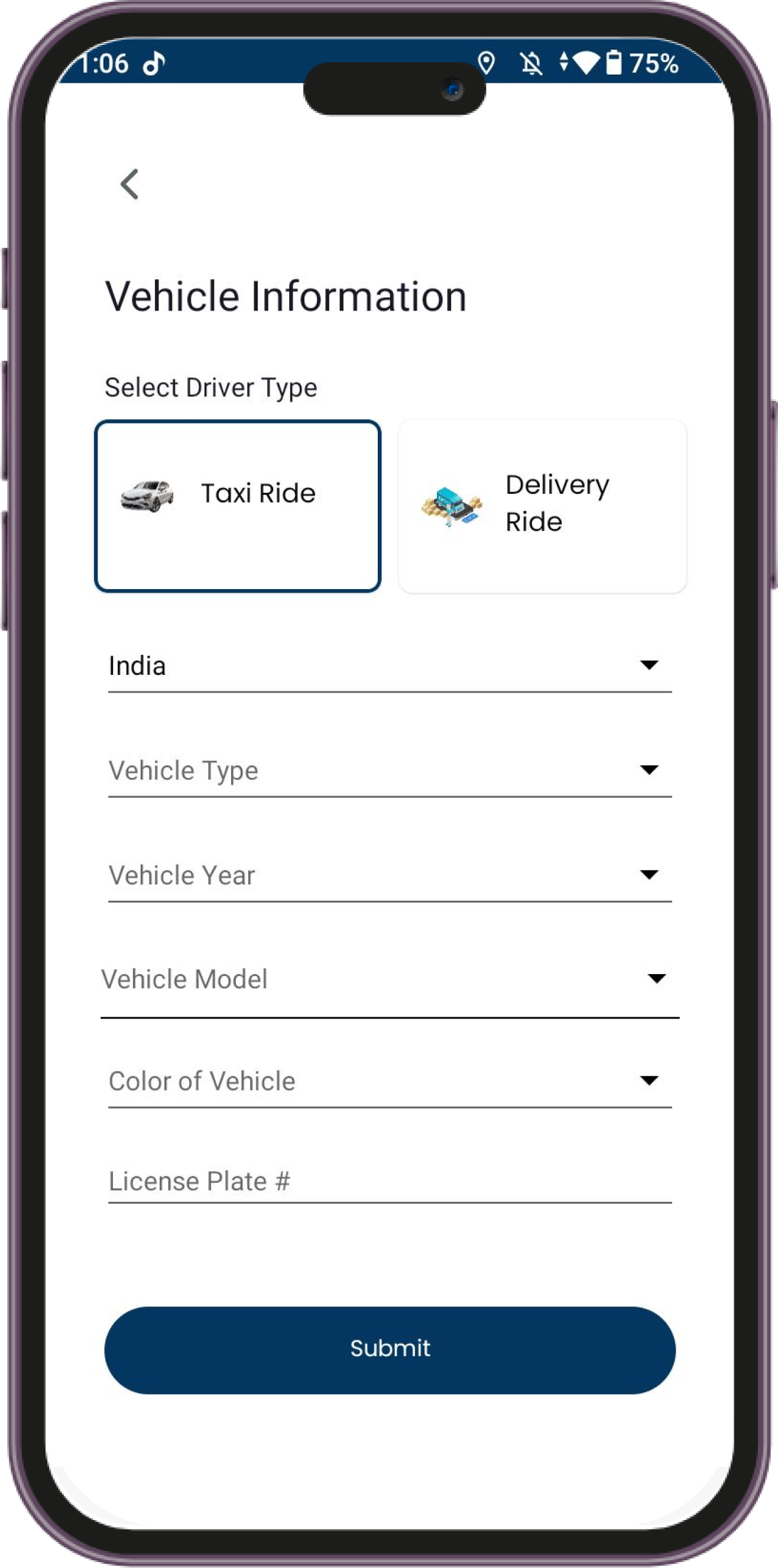The height and width of the screenshot is (1568, 778).
Task: Open the Vehicle Year picker
Action: click(x=390, y=875)
